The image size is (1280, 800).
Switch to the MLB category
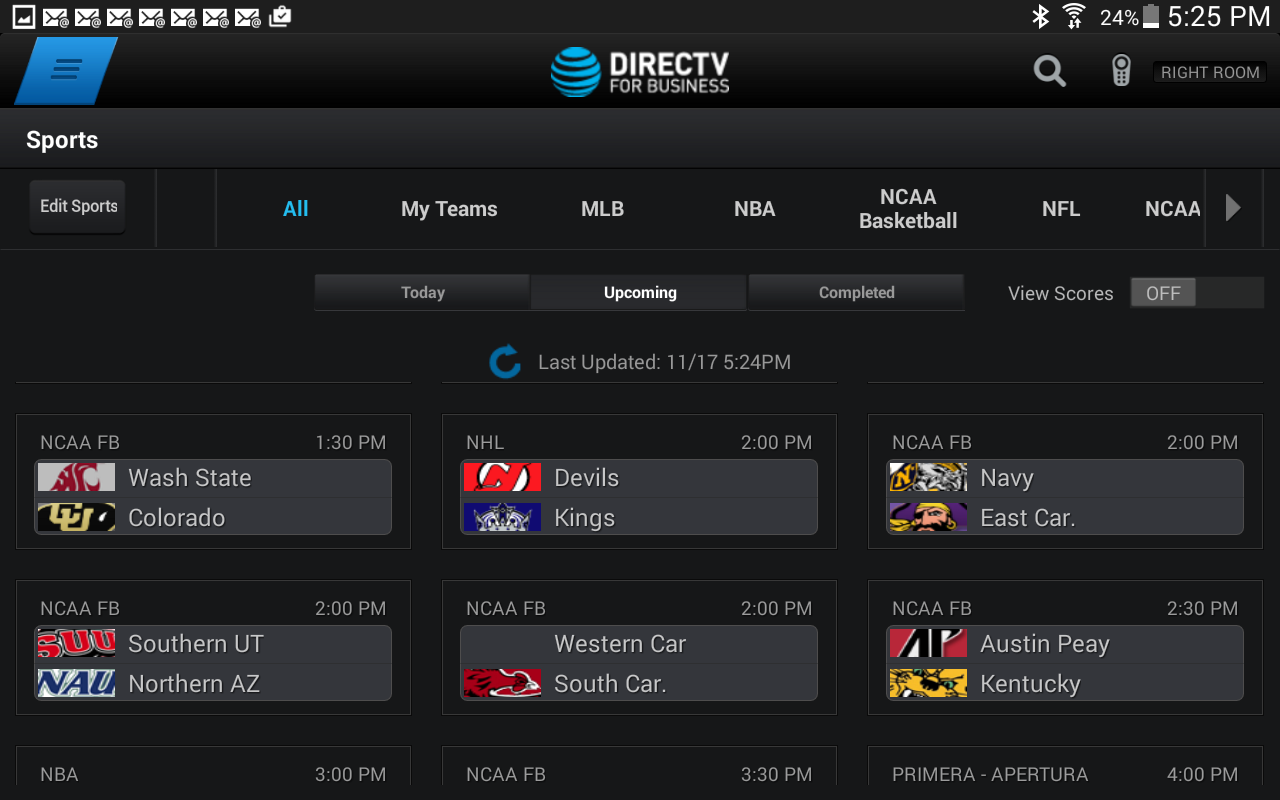coord(602,209)
